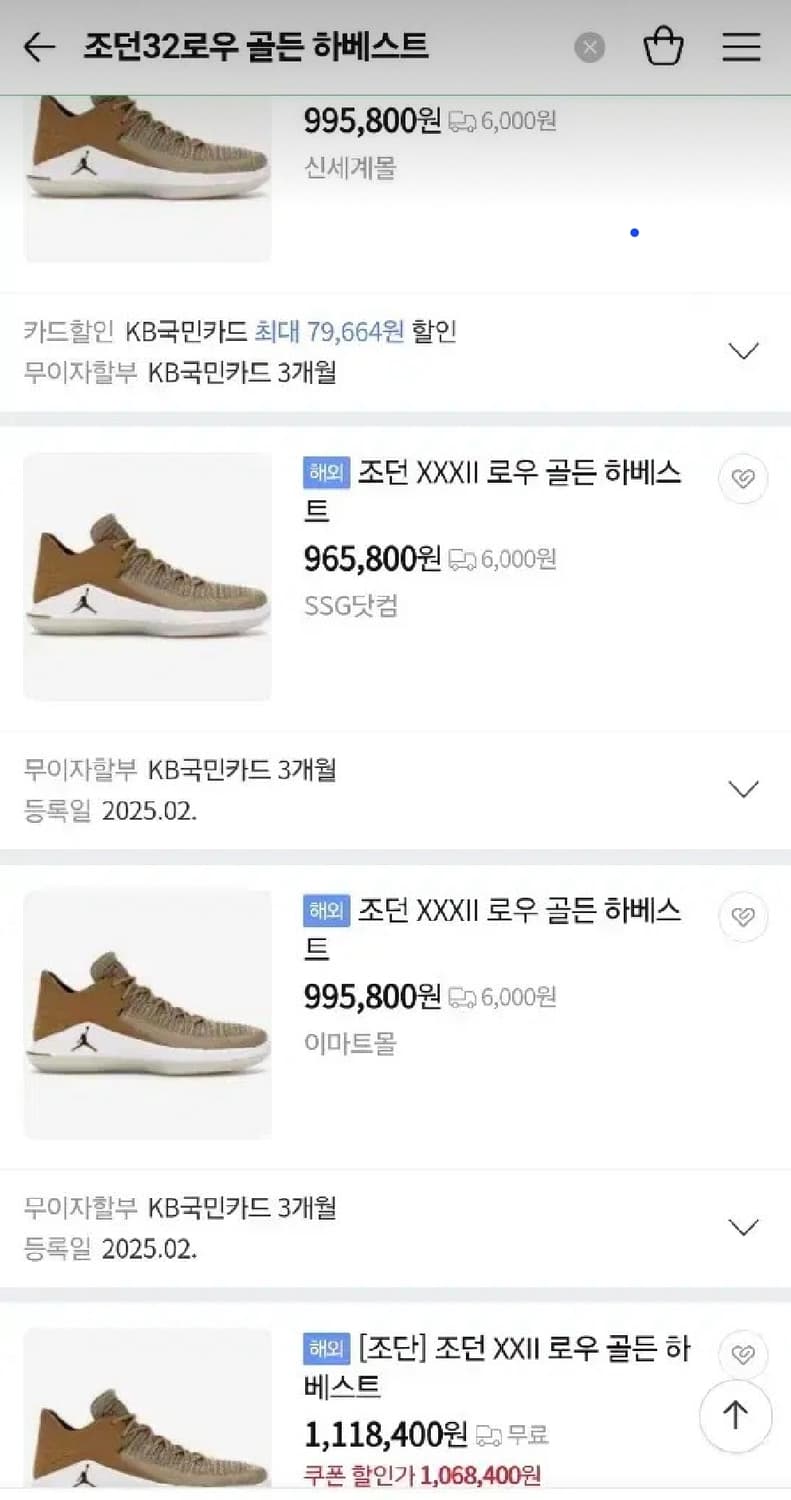Screen dimensions: 791x1500
Task: Tap the blue pagination dot
Action: [x=633, y=233]
